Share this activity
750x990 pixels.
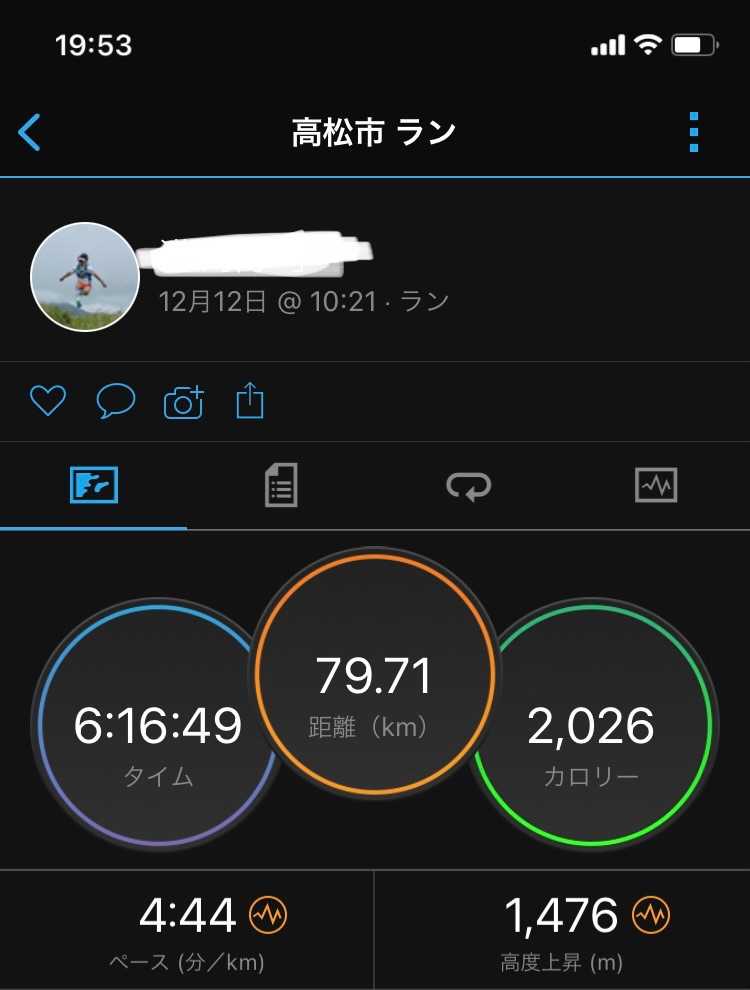coord(250,400)
